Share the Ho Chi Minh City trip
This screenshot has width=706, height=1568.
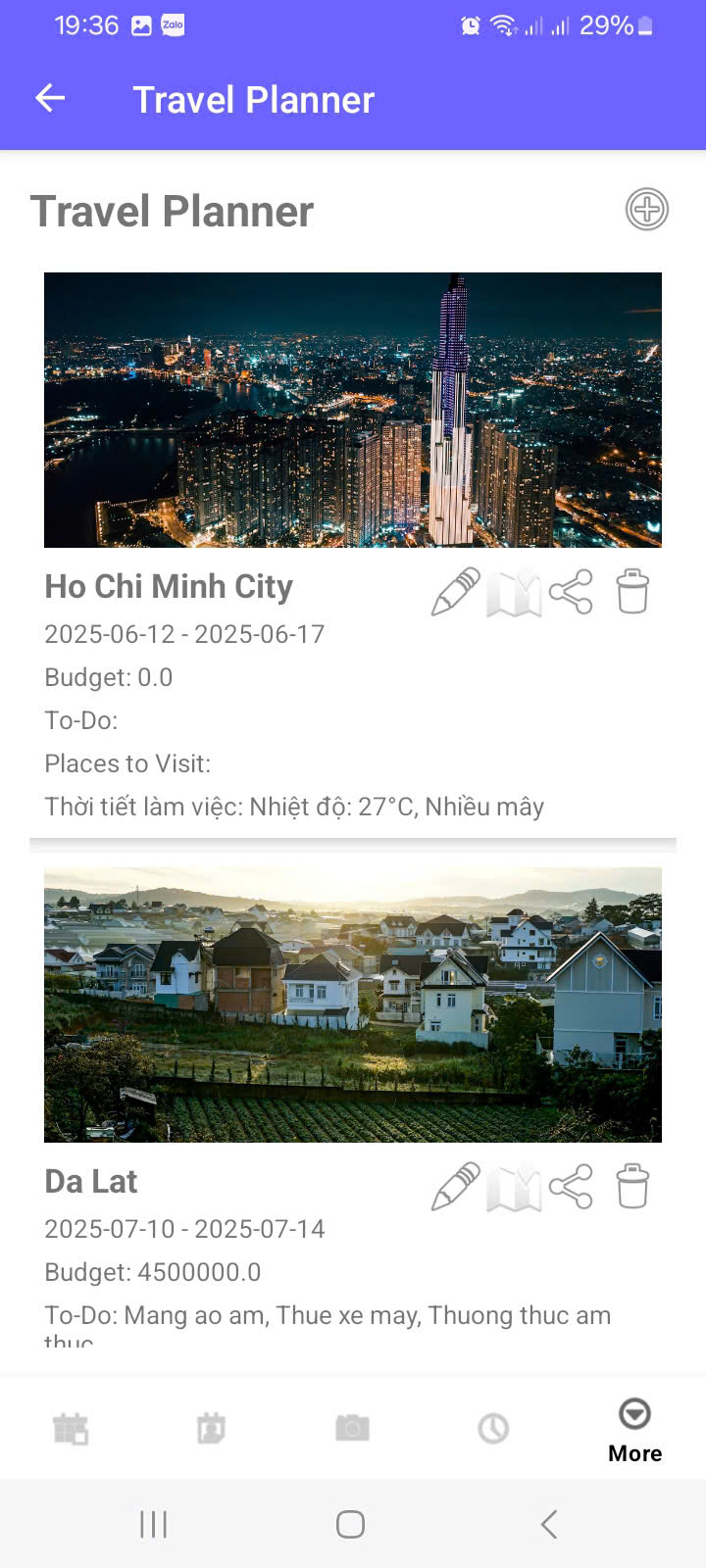(571, 592)
